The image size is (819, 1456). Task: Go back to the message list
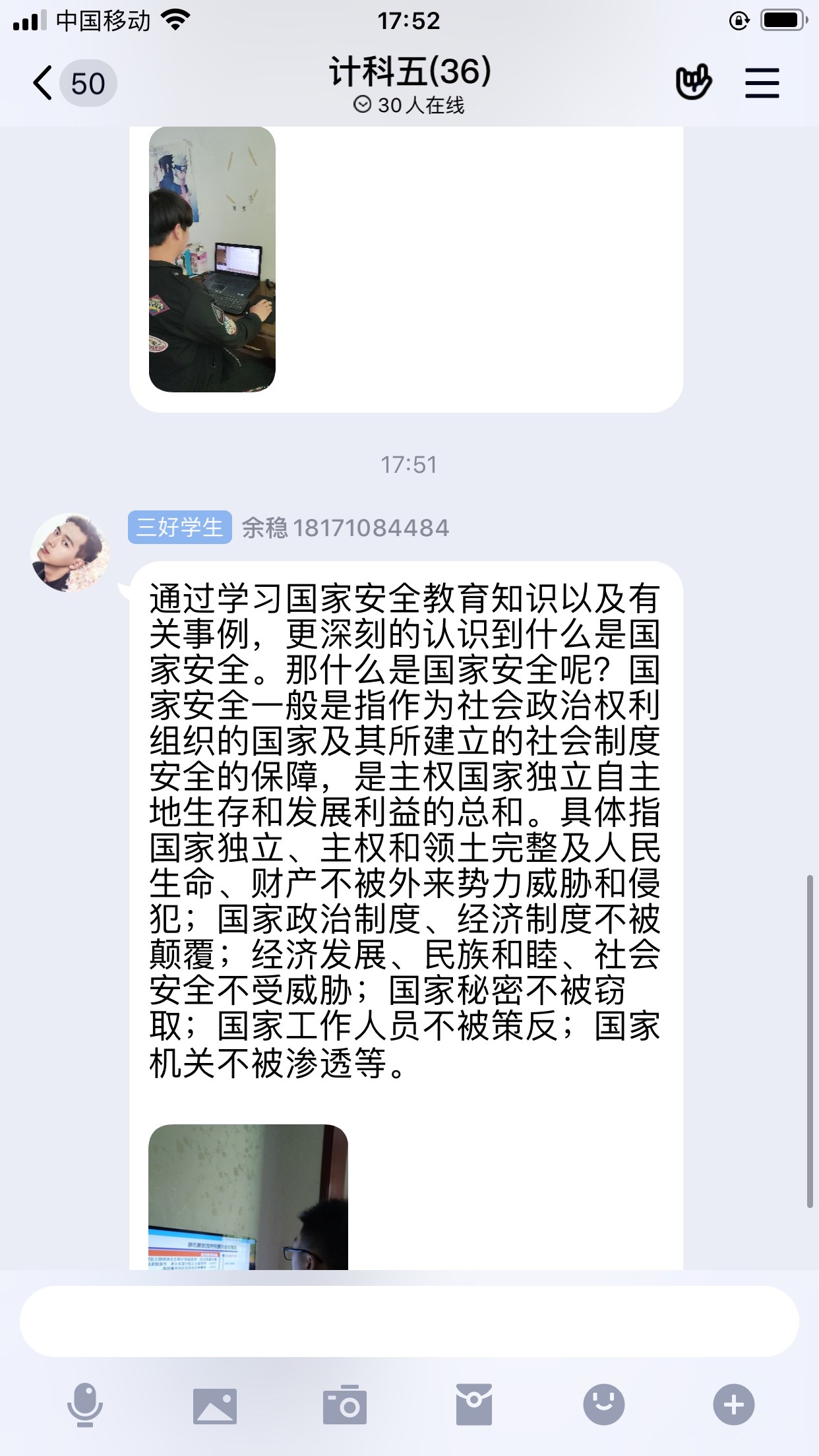(44, 84)
